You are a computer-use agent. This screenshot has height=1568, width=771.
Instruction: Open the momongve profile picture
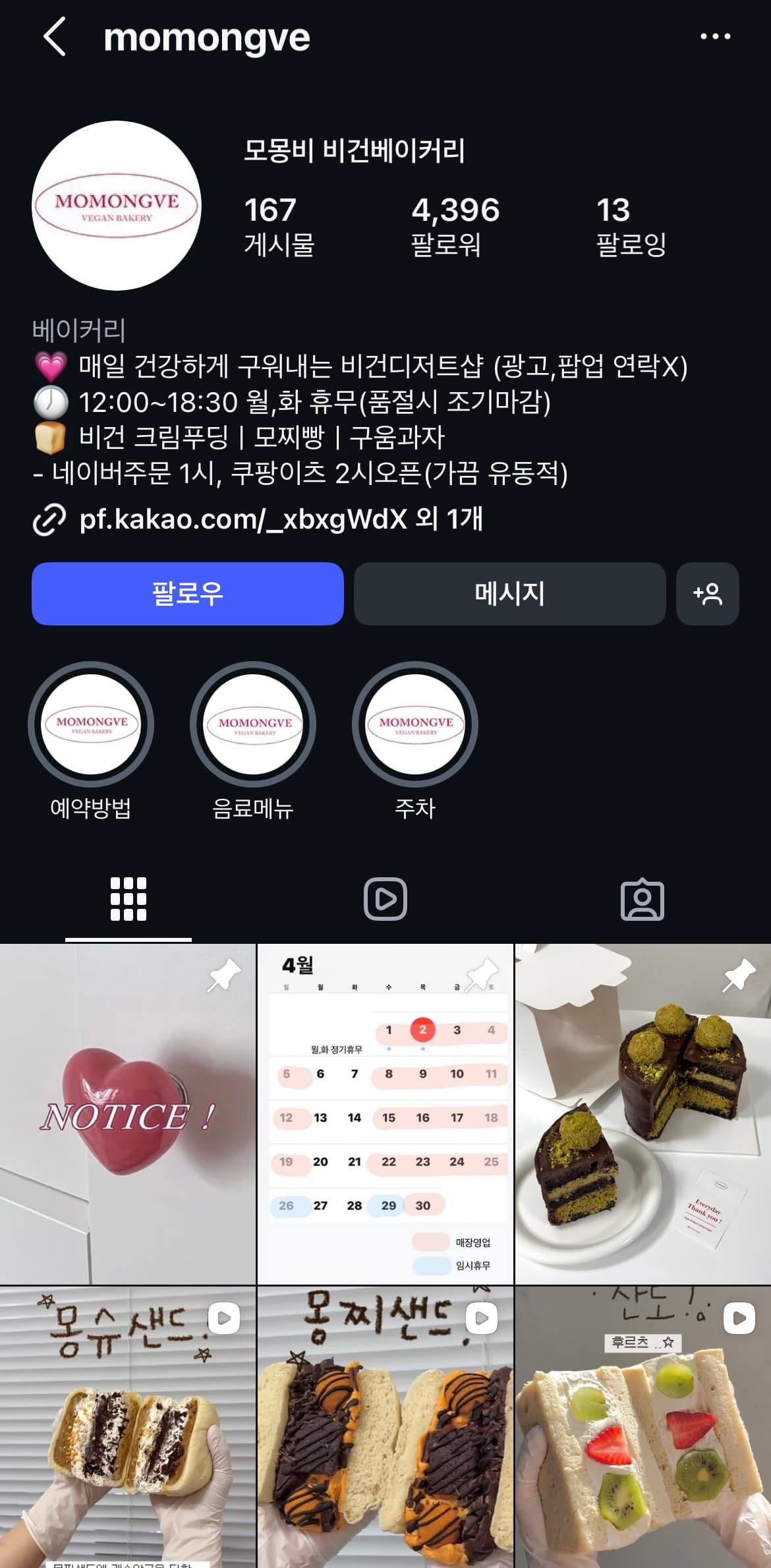[117, 206]
